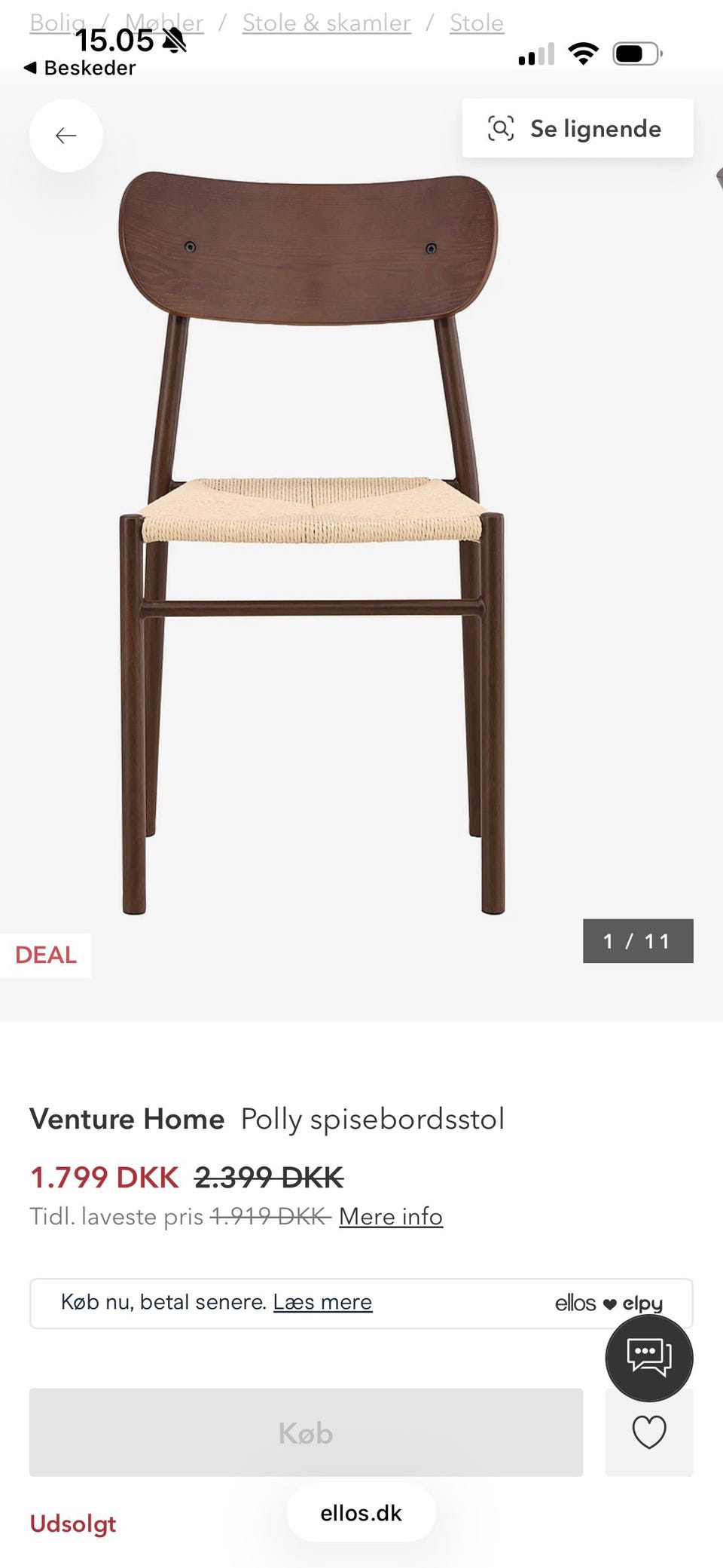Open the Stole & skamler breadcrumb
Image resolution: width=723 pixels, height=1568 pixels.
326,23
